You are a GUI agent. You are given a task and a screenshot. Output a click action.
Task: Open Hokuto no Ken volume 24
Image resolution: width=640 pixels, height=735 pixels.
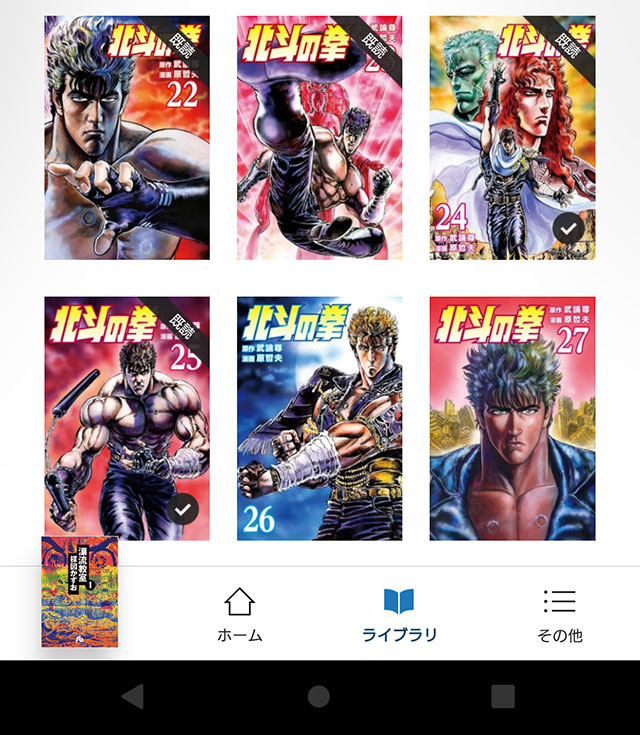pyautogui.click(x=512, y=138)
